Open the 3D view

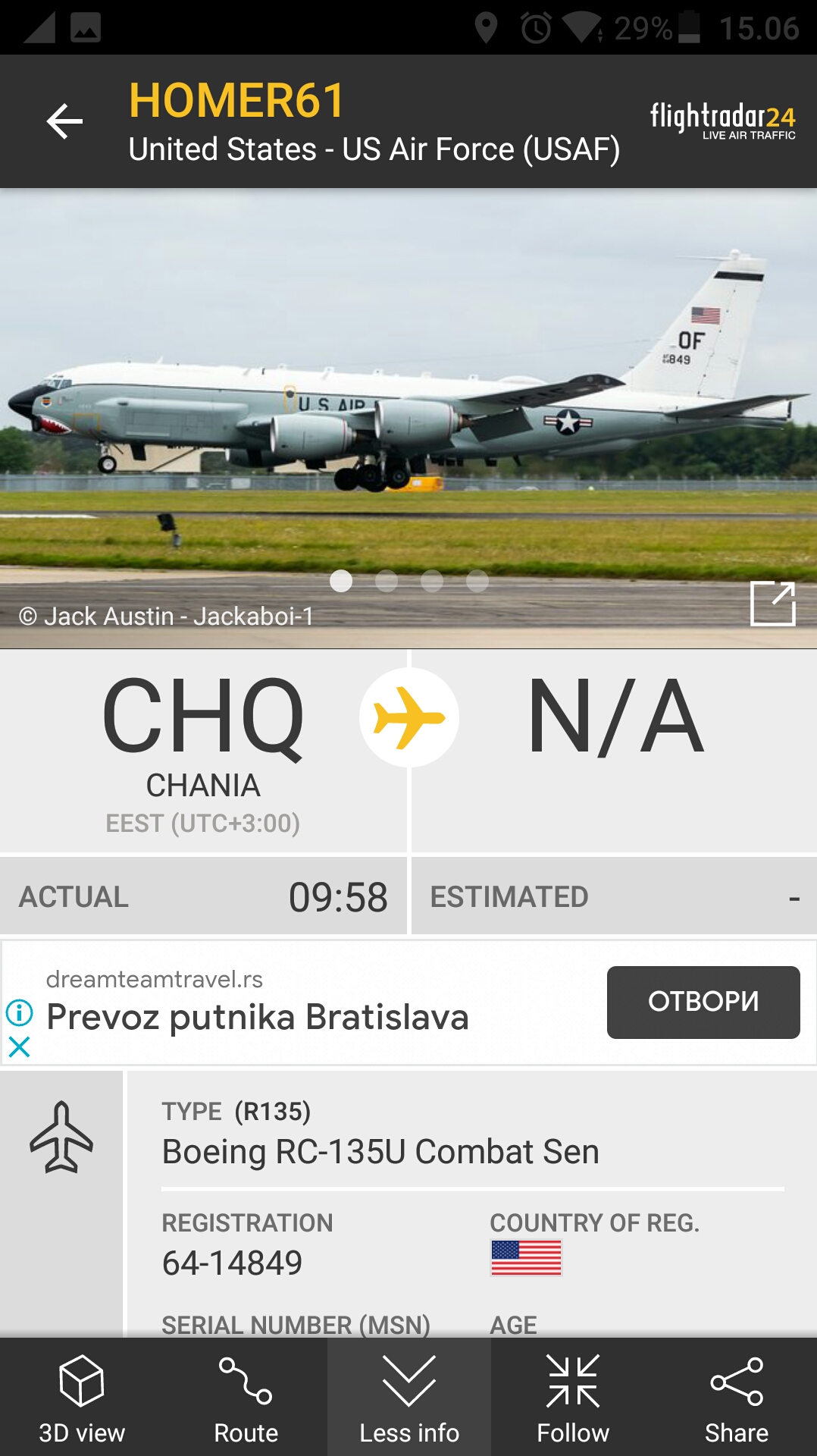point(82,1398)
